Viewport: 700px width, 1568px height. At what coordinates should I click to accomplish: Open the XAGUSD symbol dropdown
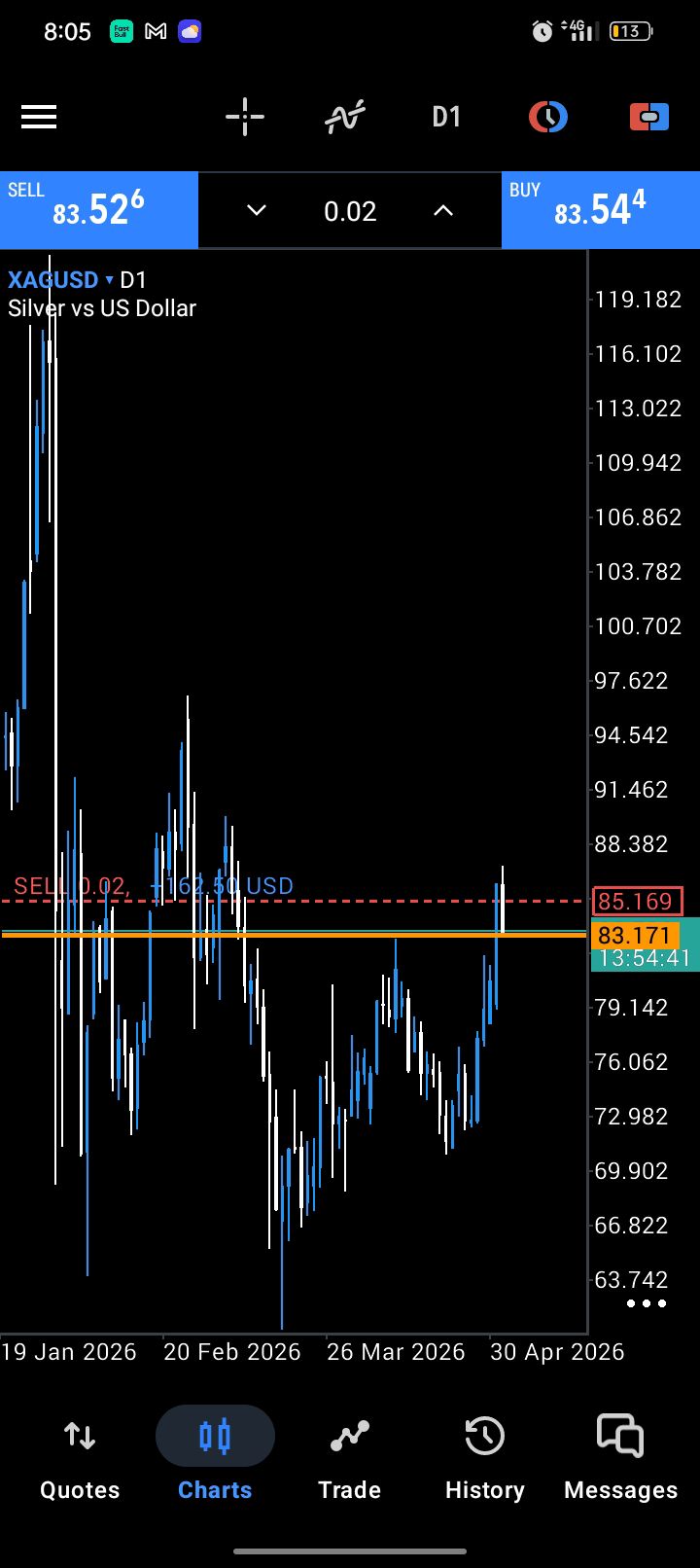click(x=61, y=280)
